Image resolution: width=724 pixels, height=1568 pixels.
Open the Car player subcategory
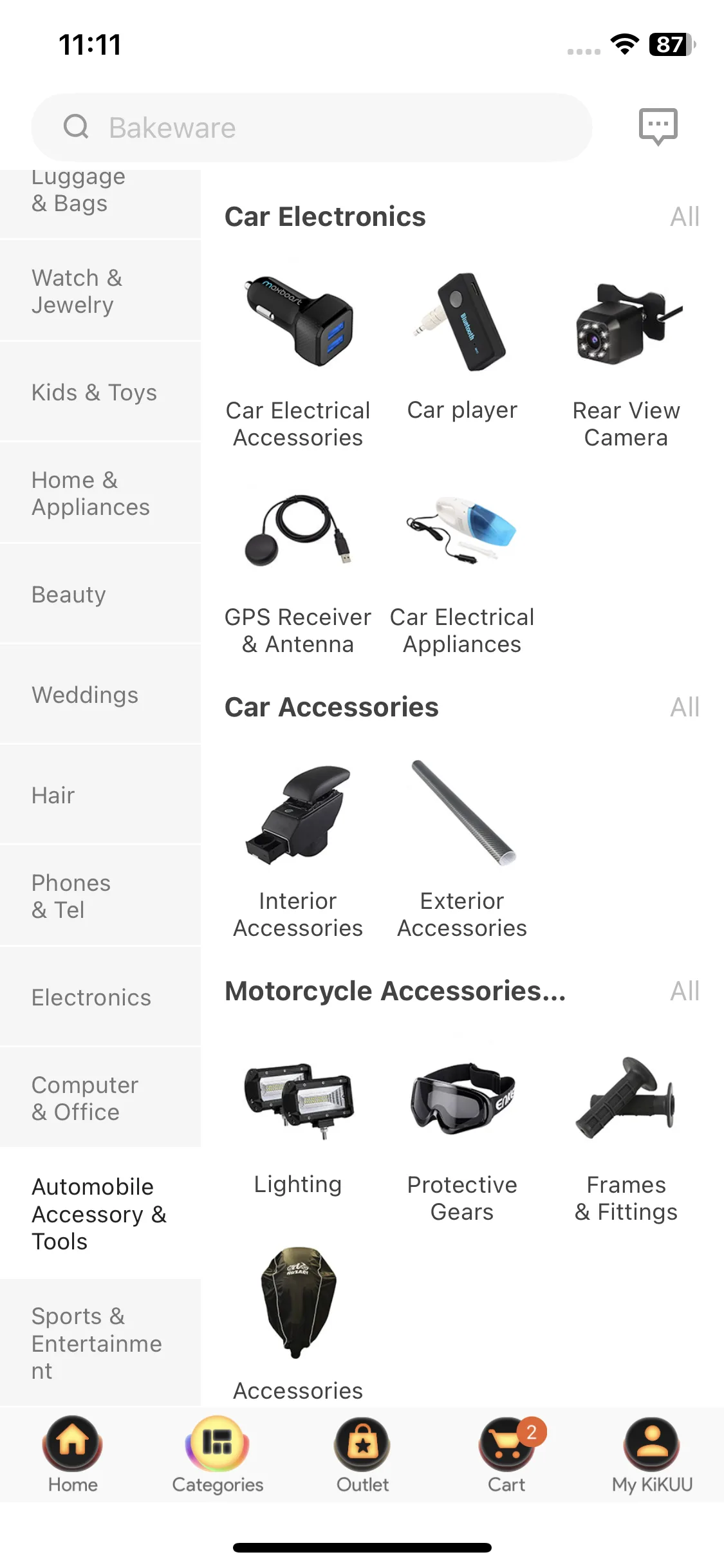click(x=462, y=348)
